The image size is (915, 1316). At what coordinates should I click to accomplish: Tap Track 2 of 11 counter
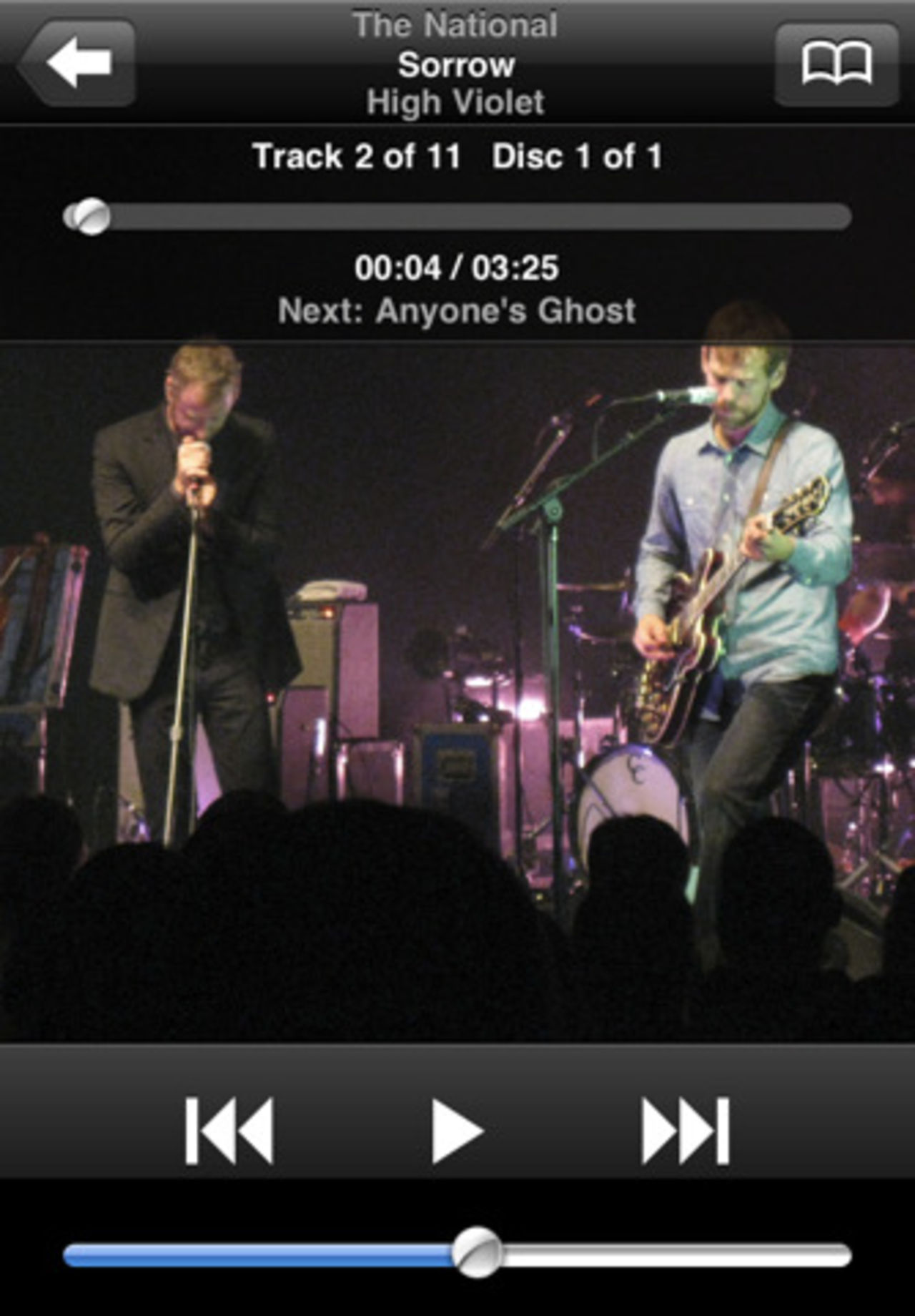(x=356, y=156)
